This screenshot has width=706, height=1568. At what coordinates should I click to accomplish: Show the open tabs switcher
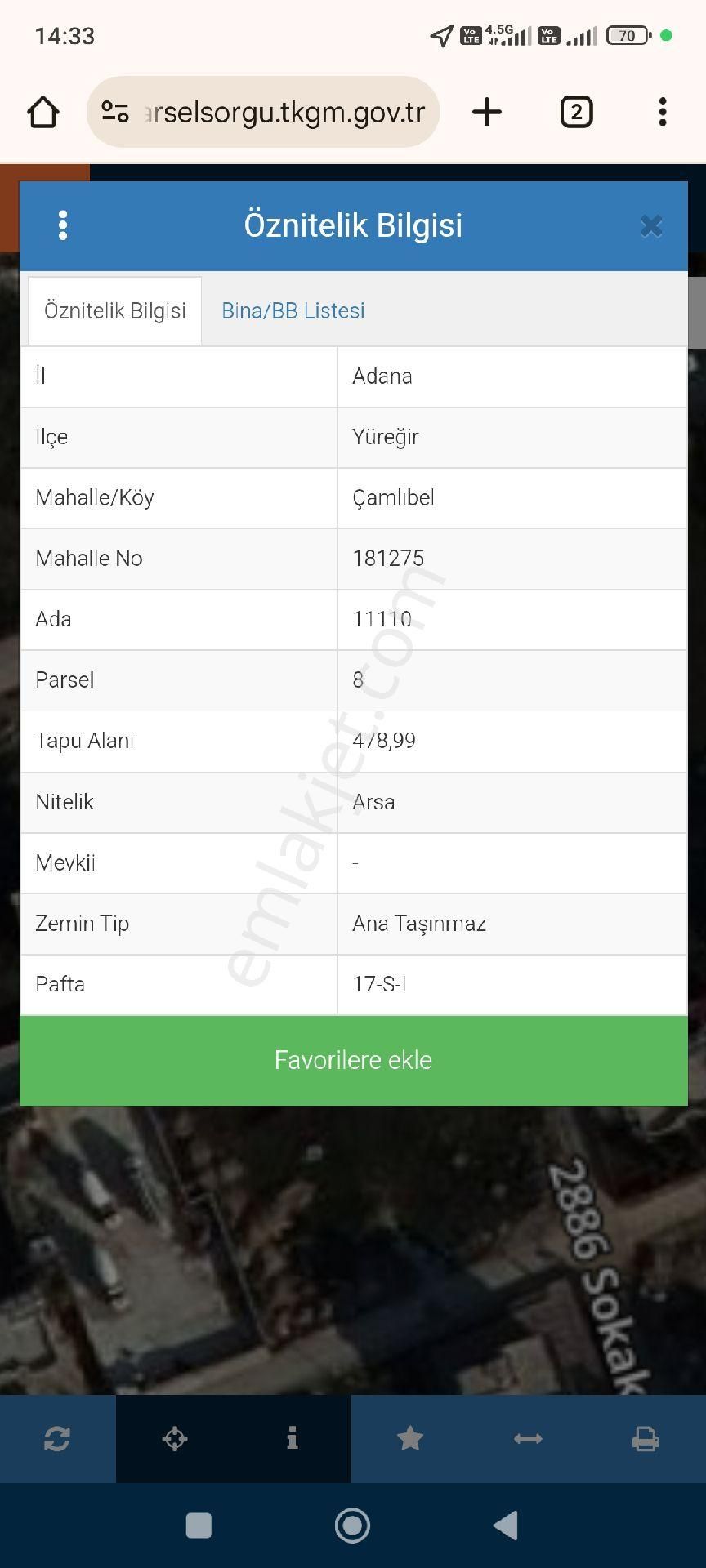point(576,113)
